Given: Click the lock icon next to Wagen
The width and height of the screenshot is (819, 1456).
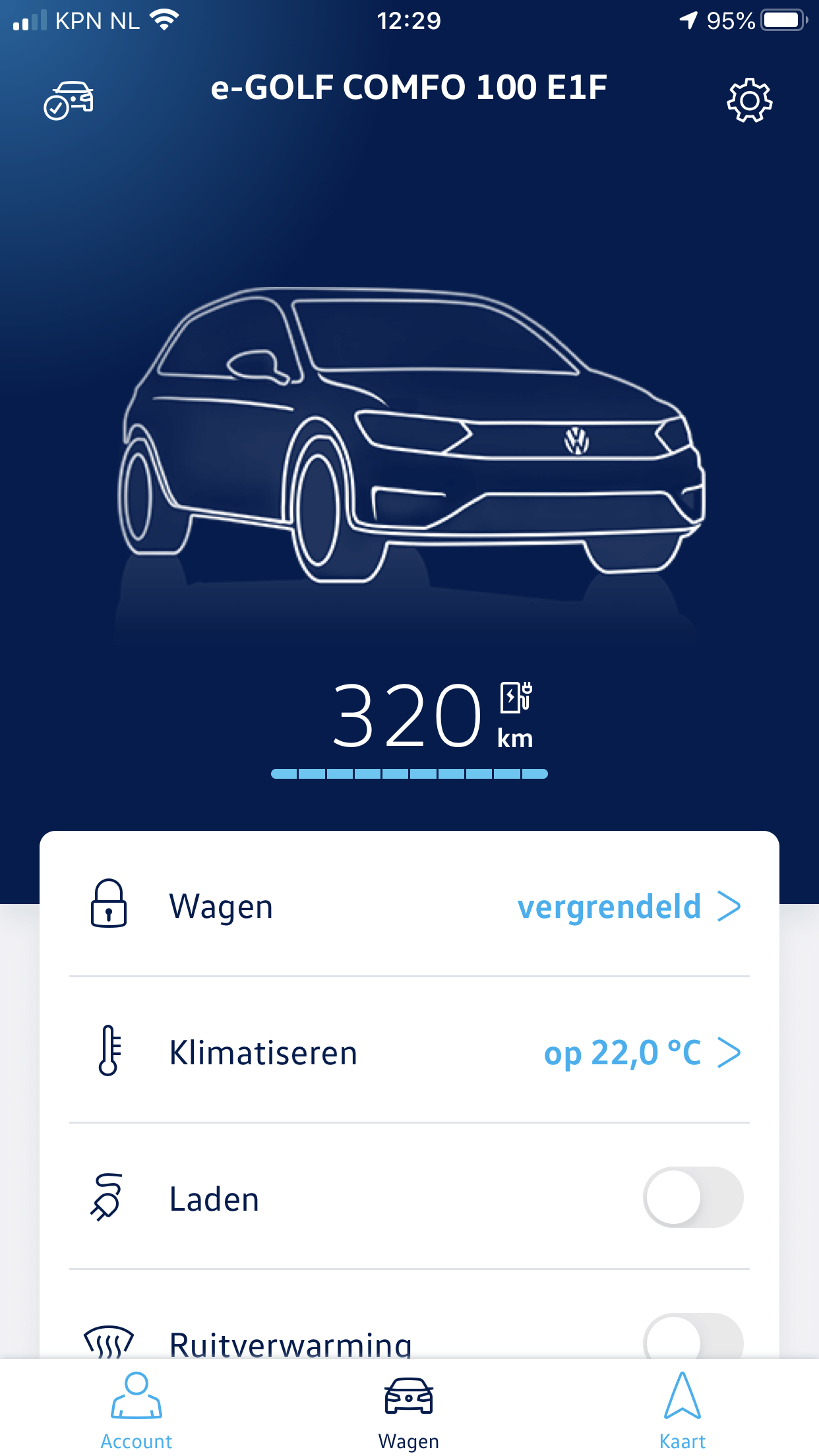Looking at the screenshot, I should click(109, 907).
